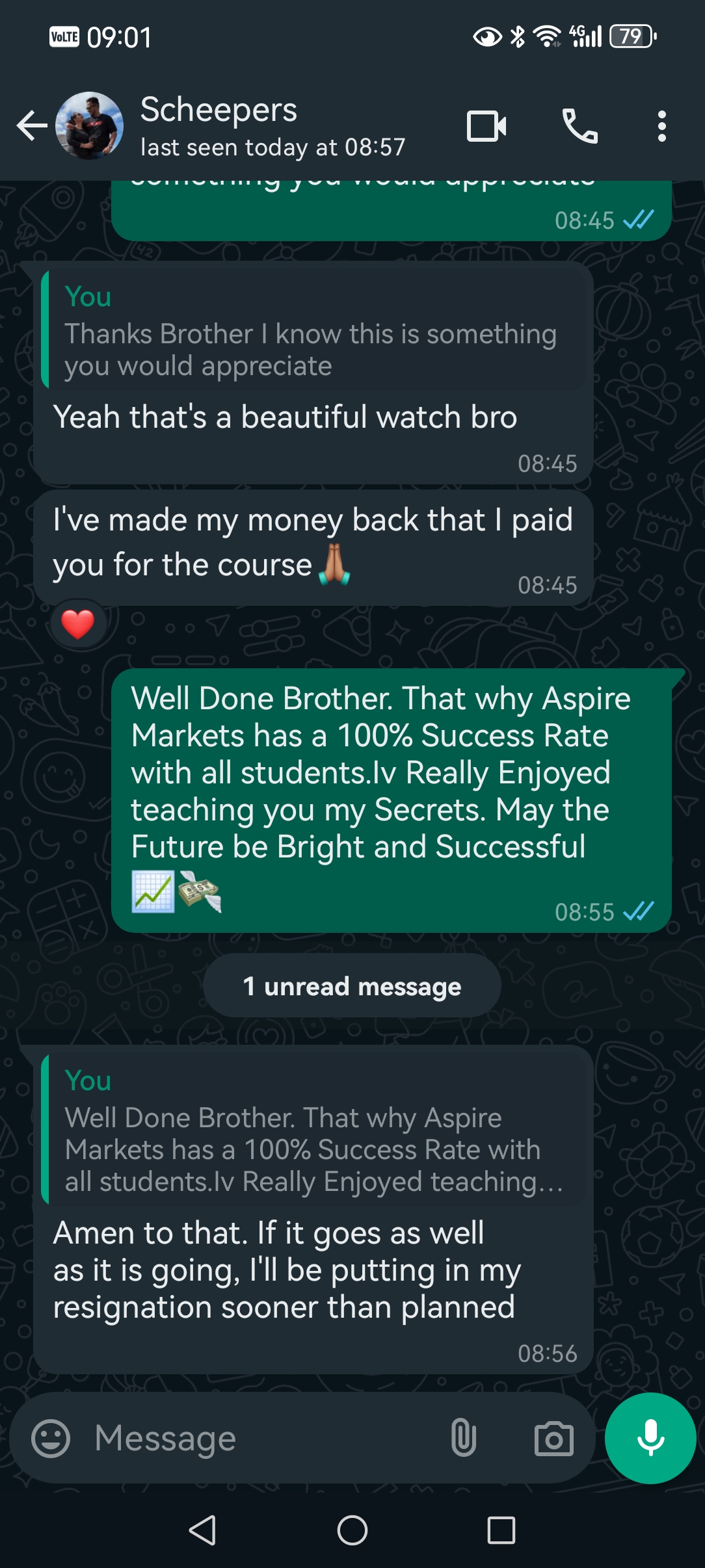Viewport: 705px width, 1568px height.
Task: Start a voice call with Scheepers
Action: click(579, 126)
